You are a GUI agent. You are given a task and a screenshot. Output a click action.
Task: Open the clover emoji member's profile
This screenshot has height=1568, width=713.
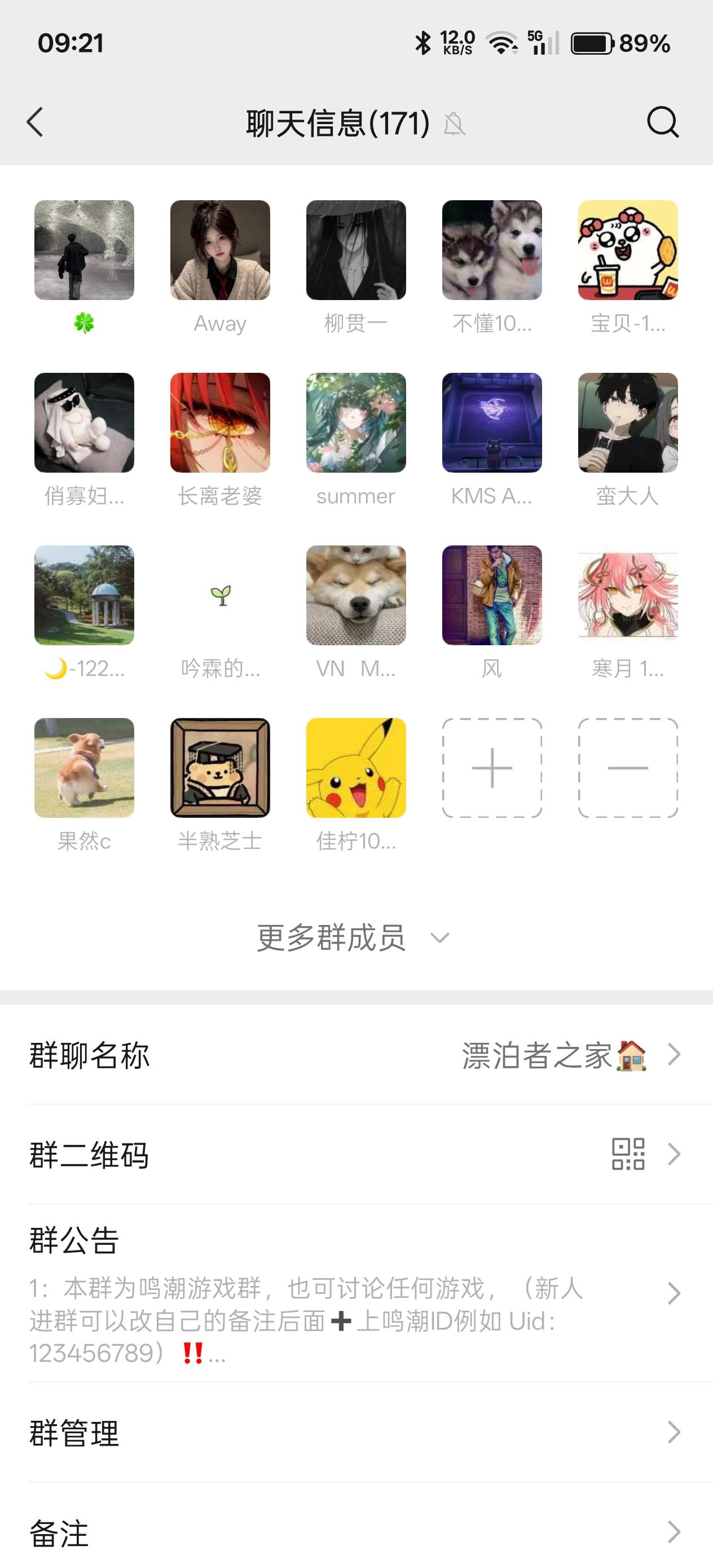coord(84,250)
